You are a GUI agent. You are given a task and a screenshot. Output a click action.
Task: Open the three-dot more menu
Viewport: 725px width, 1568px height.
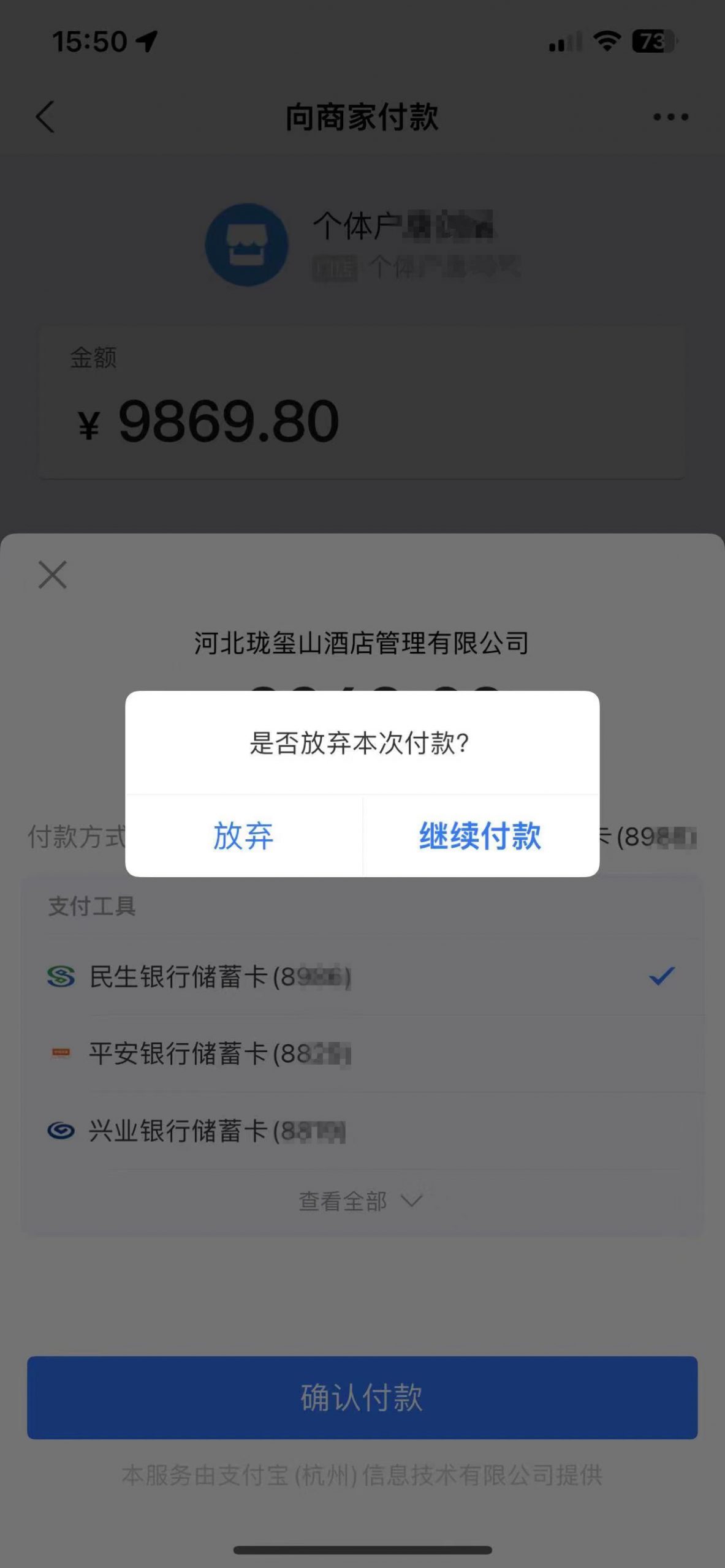670,117
